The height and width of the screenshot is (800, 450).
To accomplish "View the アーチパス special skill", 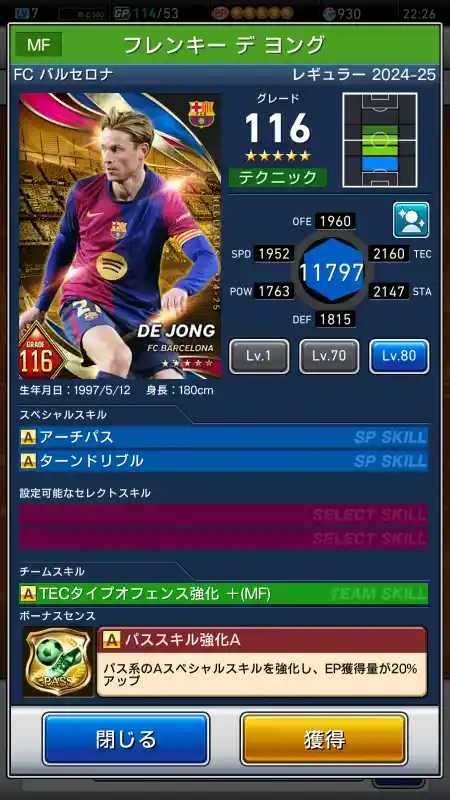I will click(x=223, y=437).
